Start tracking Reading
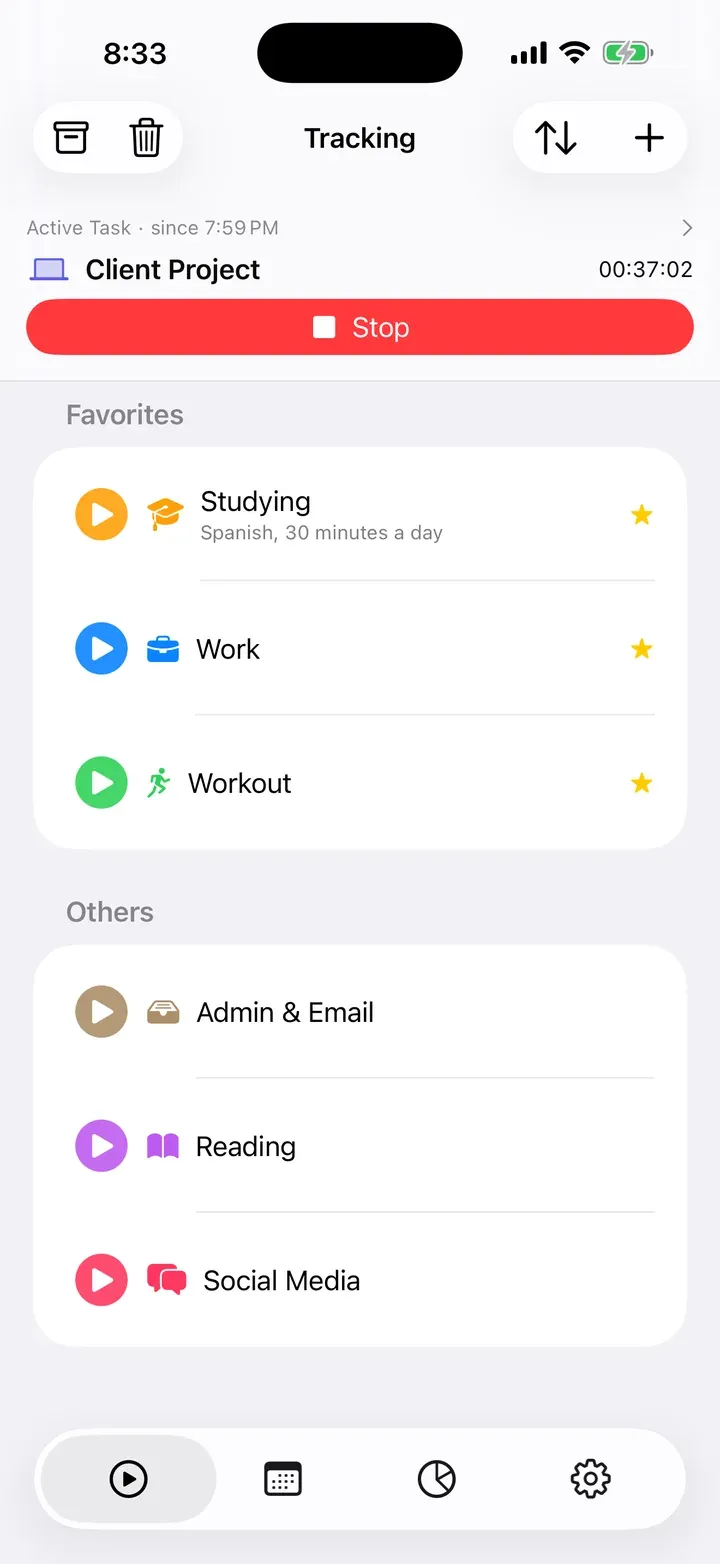 [x=102, y=1146]
